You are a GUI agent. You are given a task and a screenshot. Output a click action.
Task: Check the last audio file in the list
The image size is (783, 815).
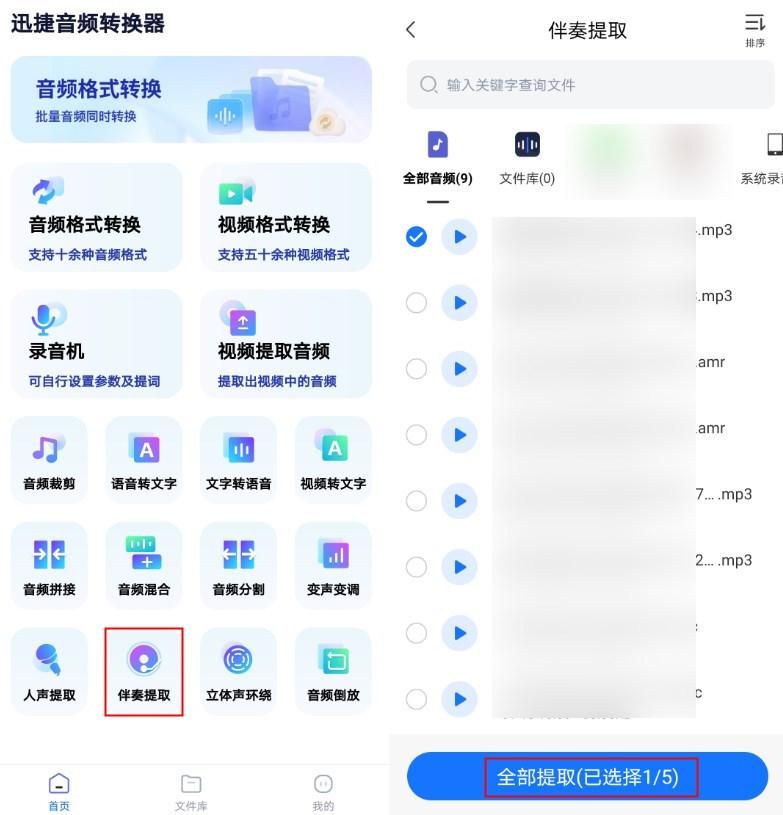pos(416,699)
